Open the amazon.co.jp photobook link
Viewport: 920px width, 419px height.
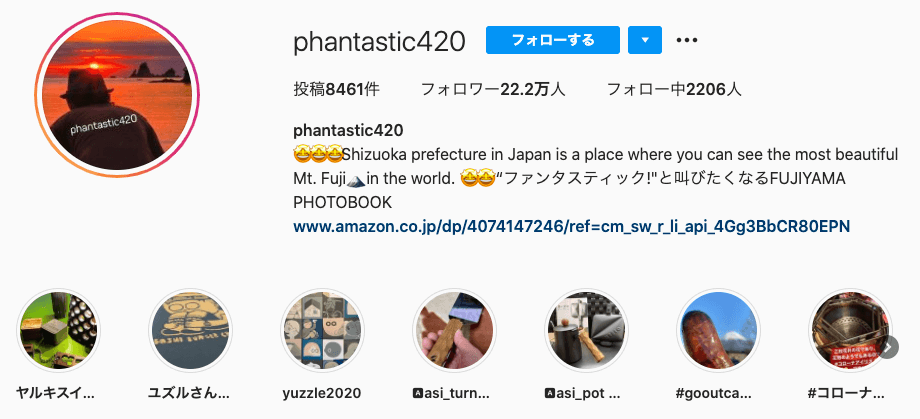571,227
